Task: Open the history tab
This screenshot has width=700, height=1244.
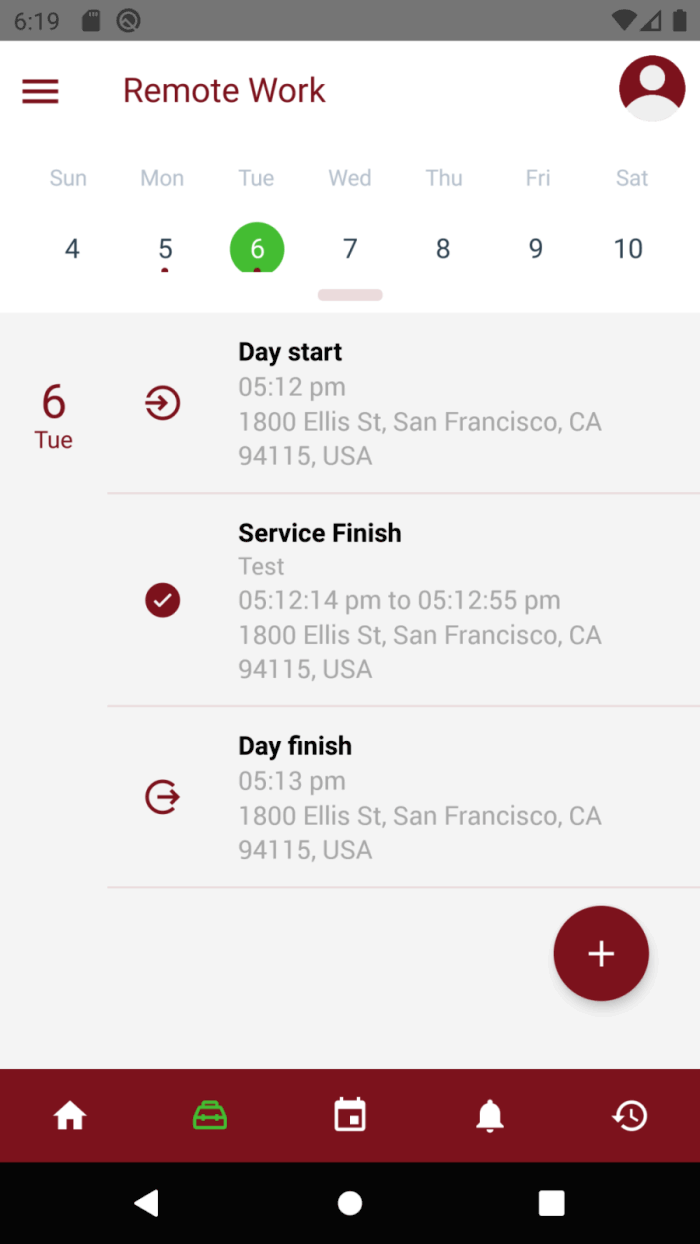Action: (x=630, y=1116)
